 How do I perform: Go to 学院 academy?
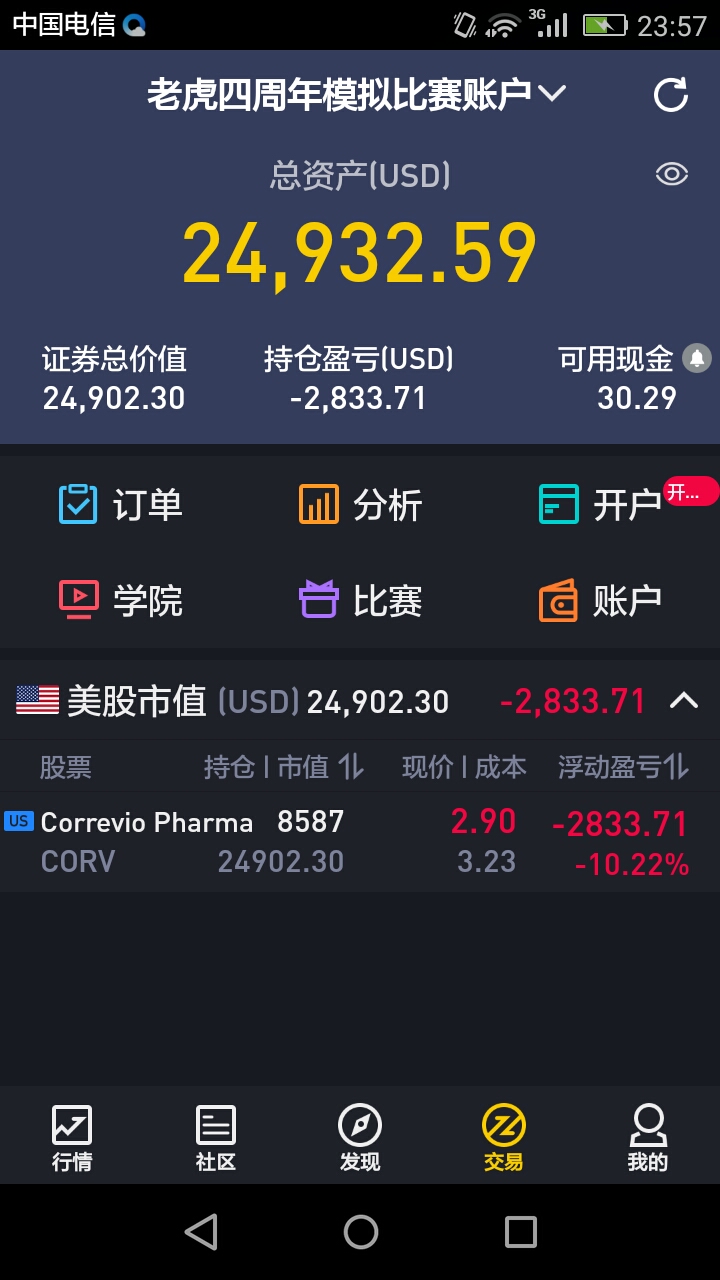point(120,600)
